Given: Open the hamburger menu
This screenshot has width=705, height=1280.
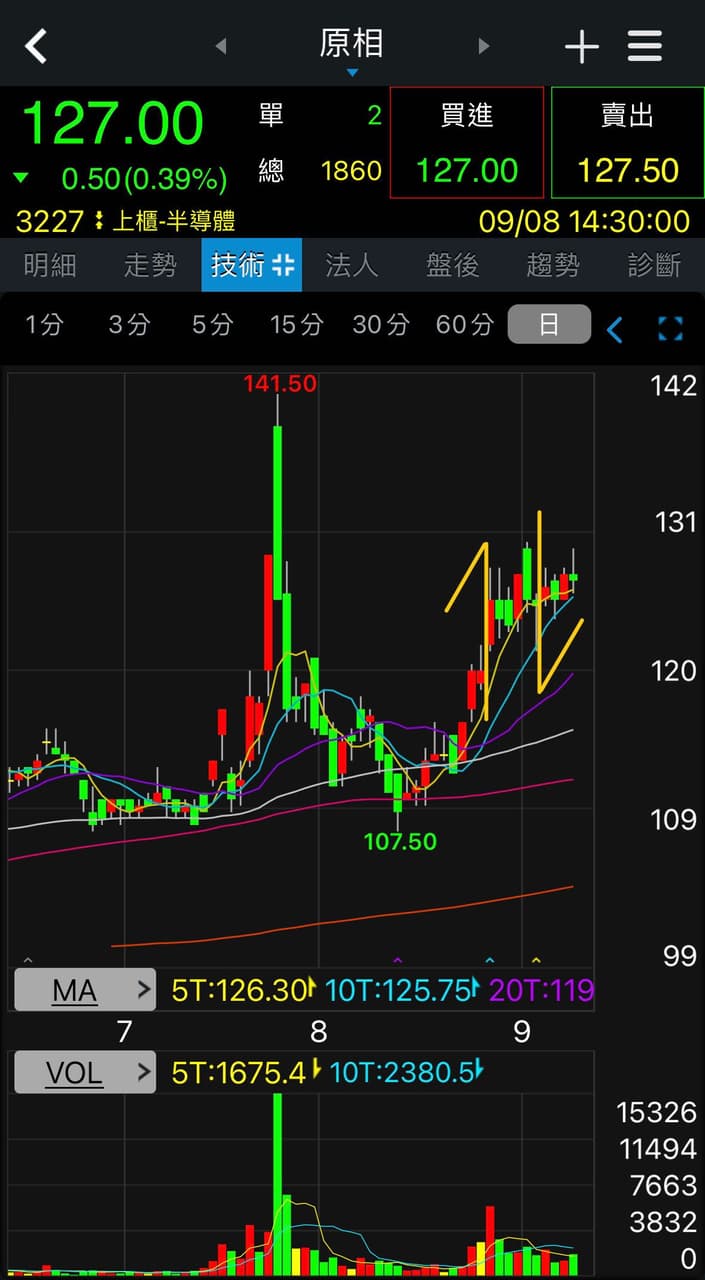Looking at the screenshot, I should click(x=645, y=46).
